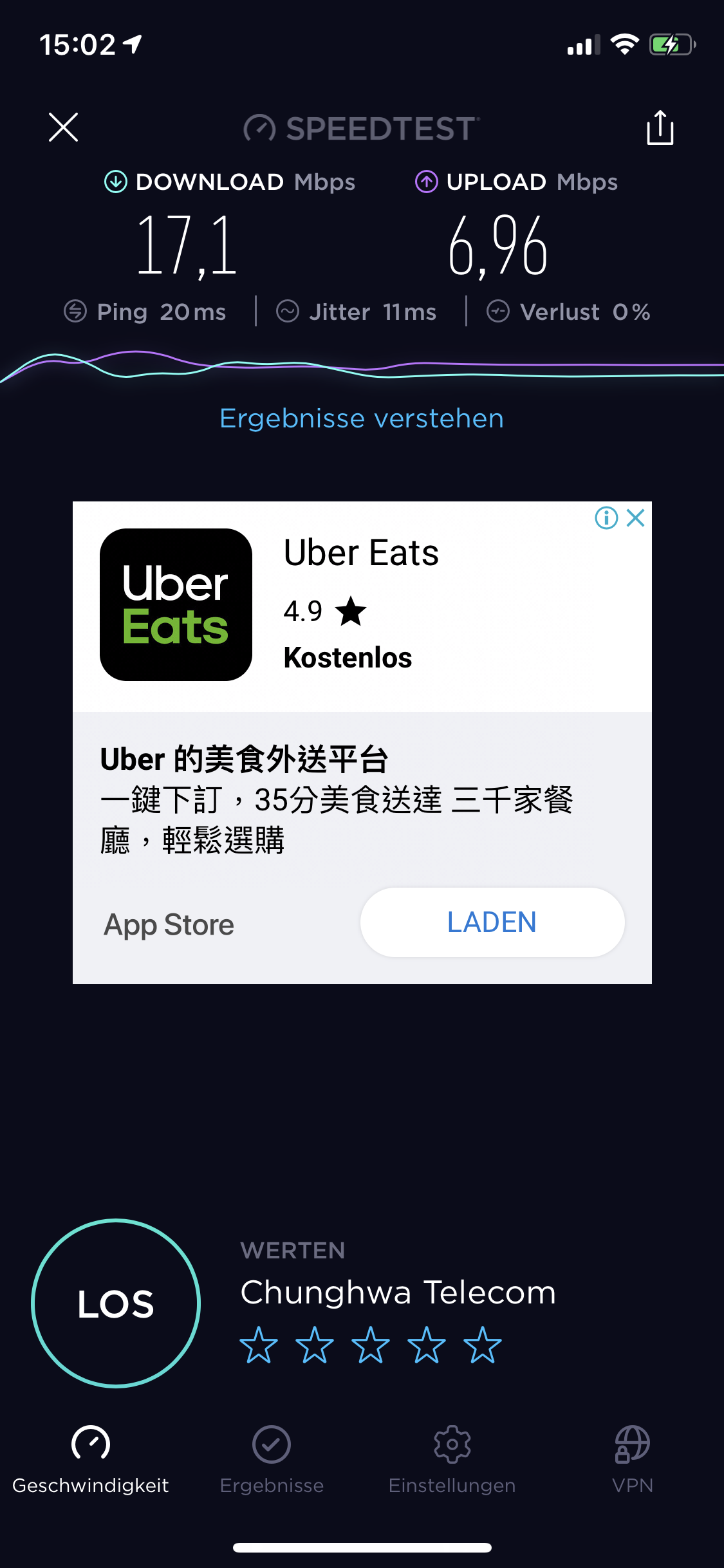Start a new test with LOS
Image resolution: width=724 pixels, height=1568 pixels.
tap(116, 1303)
